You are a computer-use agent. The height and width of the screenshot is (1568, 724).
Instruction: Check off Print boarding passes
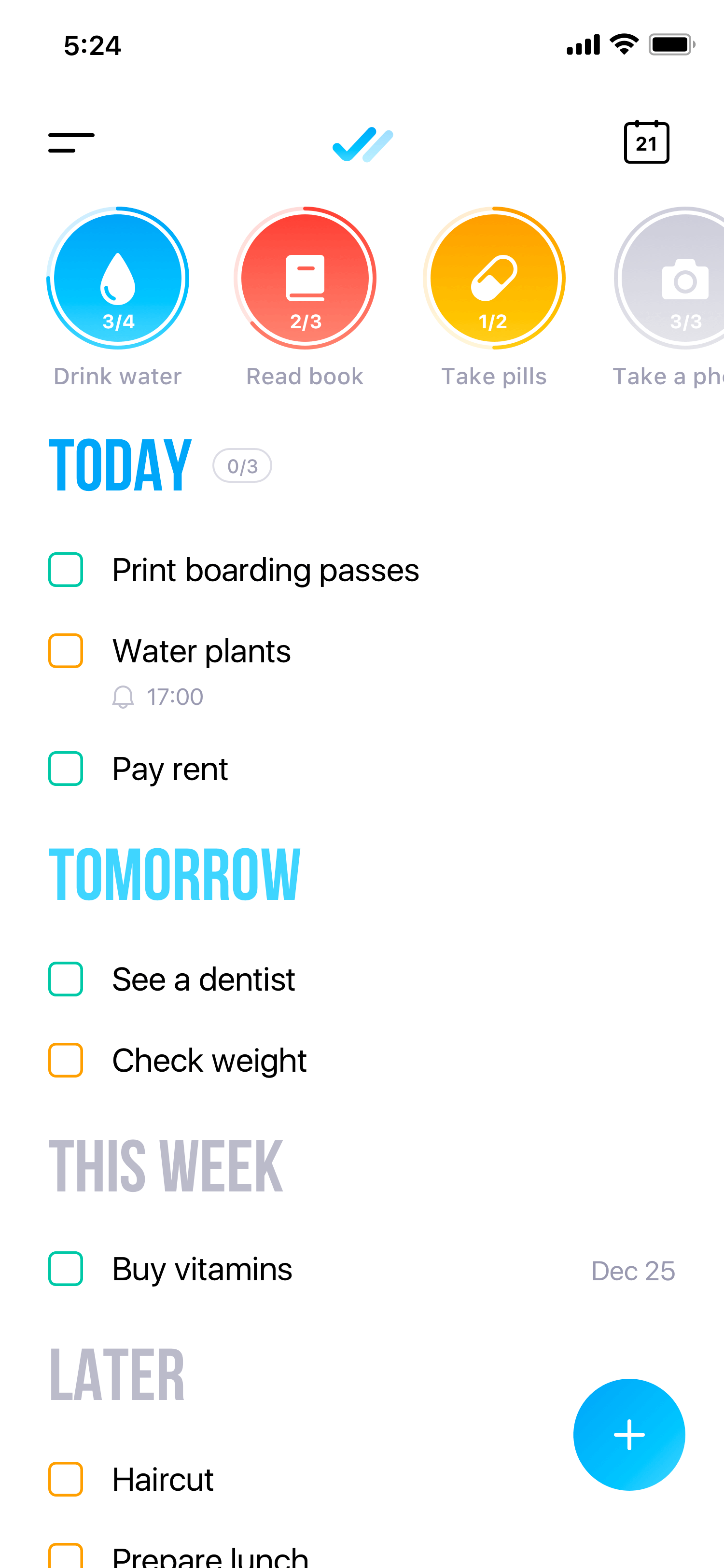(66, 570)
